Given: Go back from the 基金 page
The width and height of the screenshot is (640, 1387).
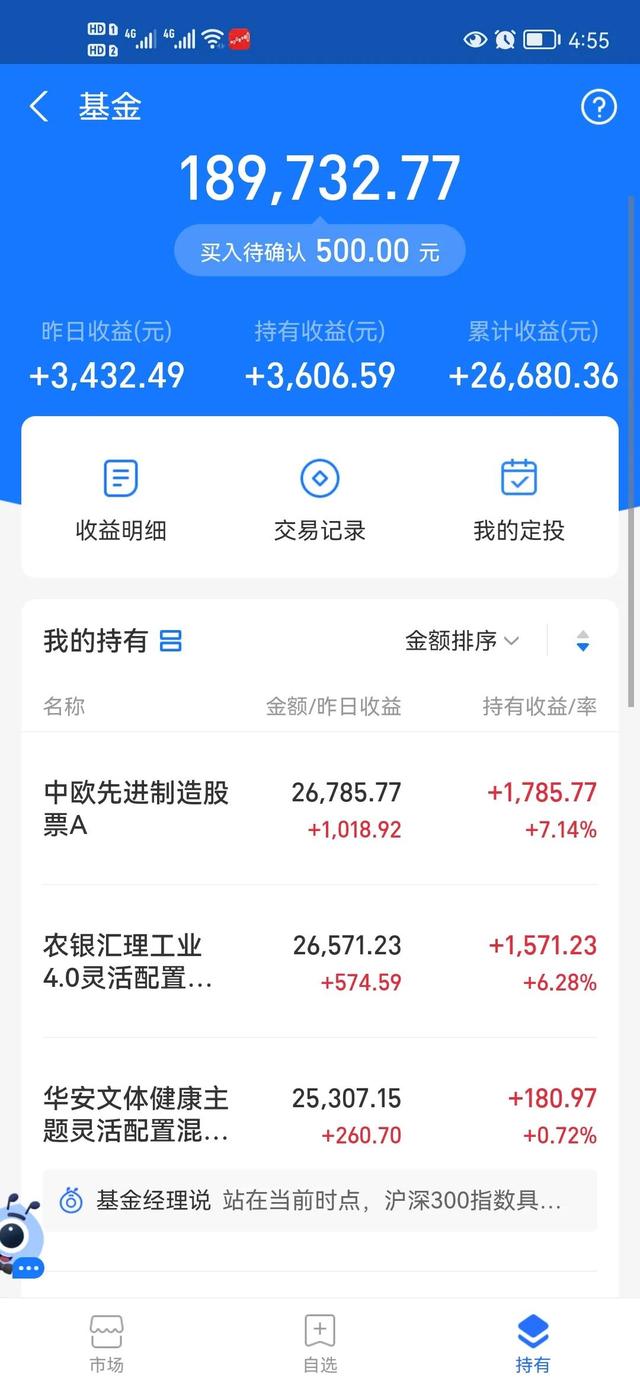Looking at the screenshot, I should [x=39, y=107].
